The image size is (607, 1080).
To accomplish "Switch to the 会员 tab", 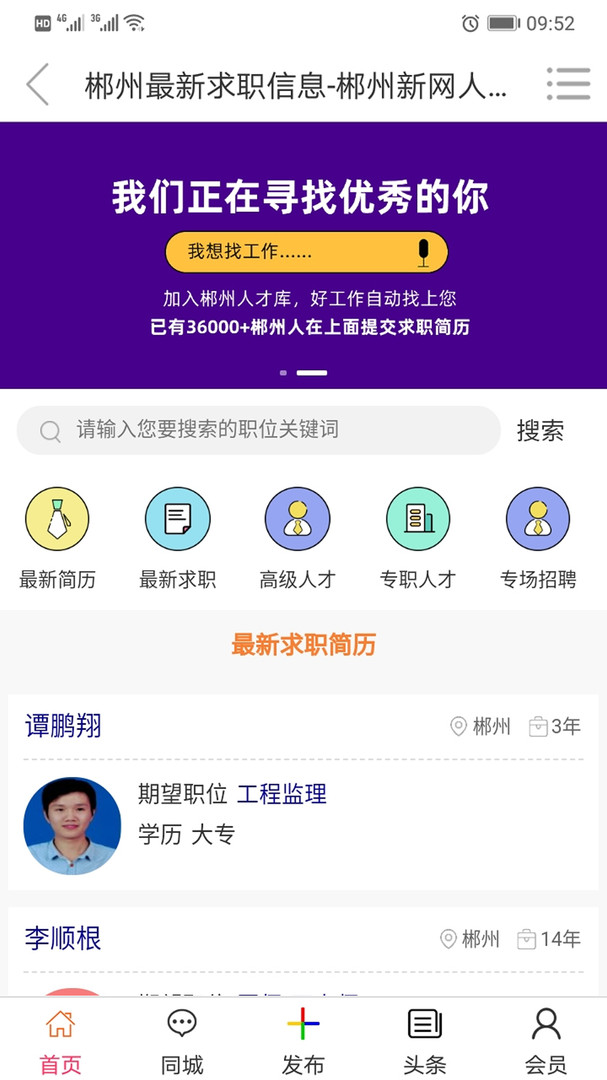I will point(546,1040).
